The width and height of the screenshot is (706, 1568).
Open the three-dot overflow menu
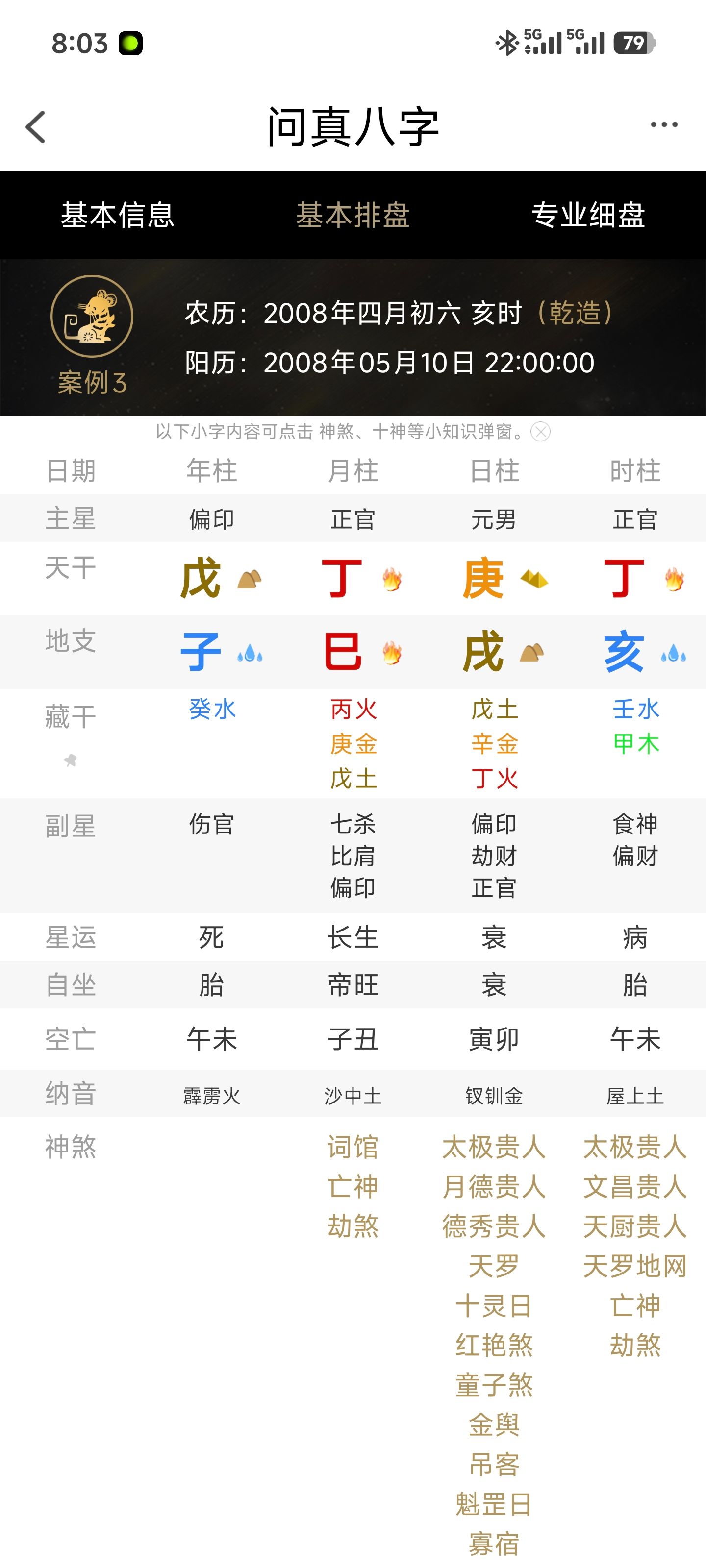click(663, 125)
